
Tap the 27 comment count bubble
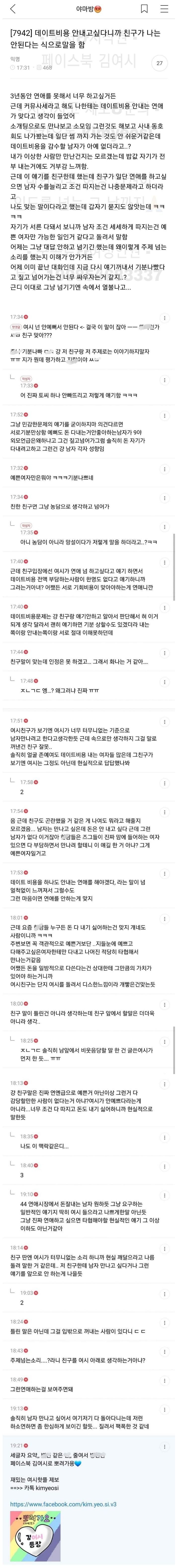coord(159,63)
